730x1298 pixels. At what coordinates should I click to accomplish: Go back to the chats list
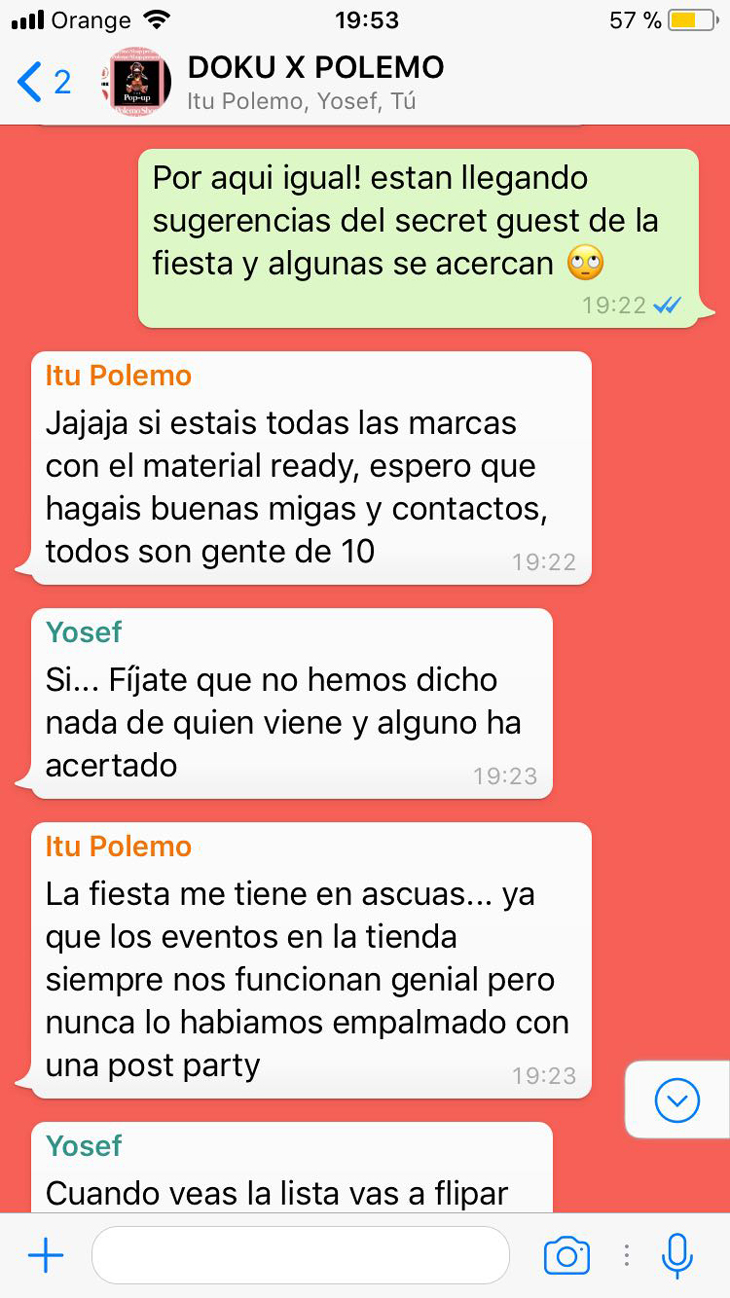(x=42, y=82)
